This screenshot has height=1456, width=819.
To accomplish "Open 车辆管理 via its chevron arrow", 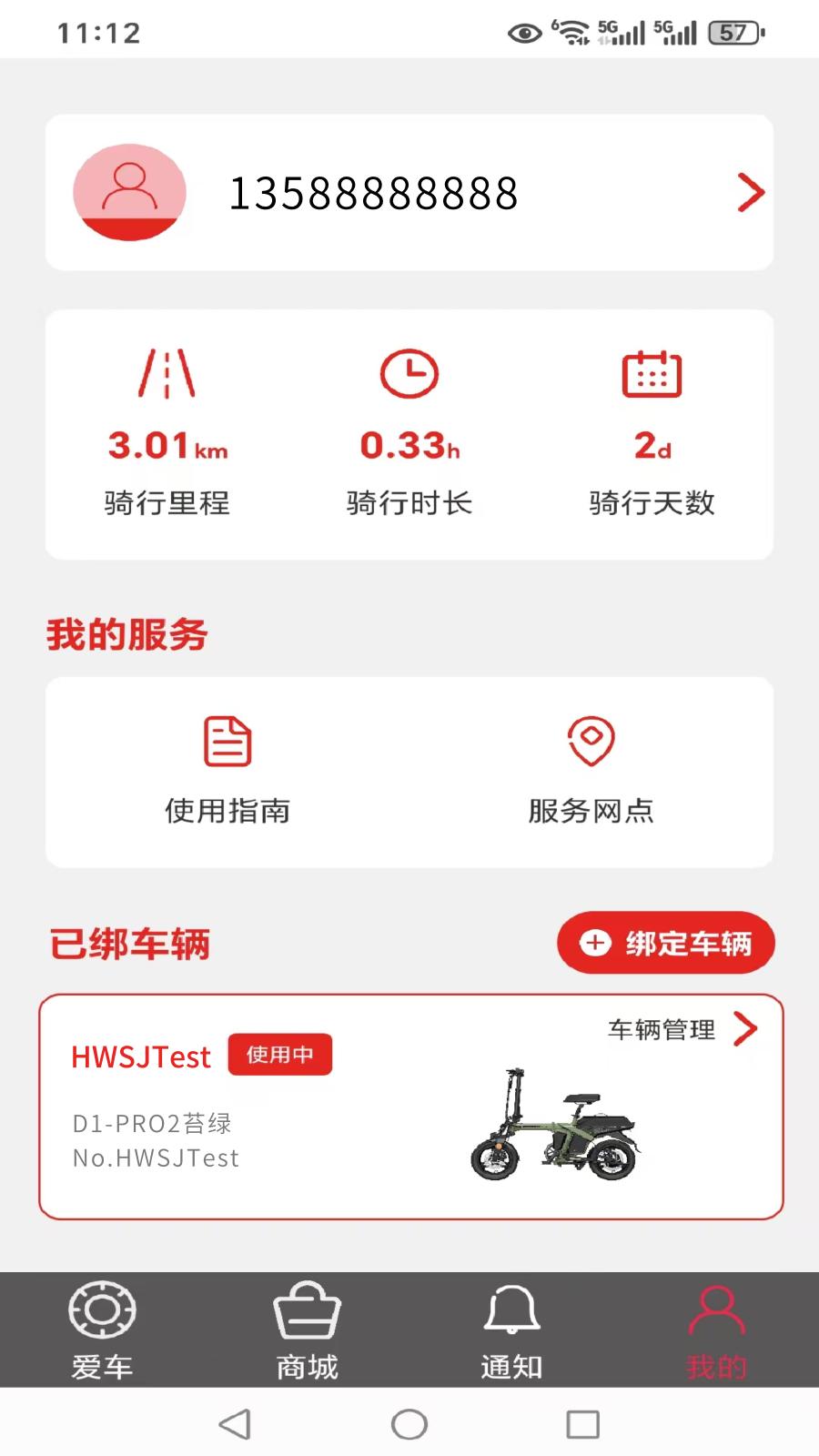I will point(748,1029).
